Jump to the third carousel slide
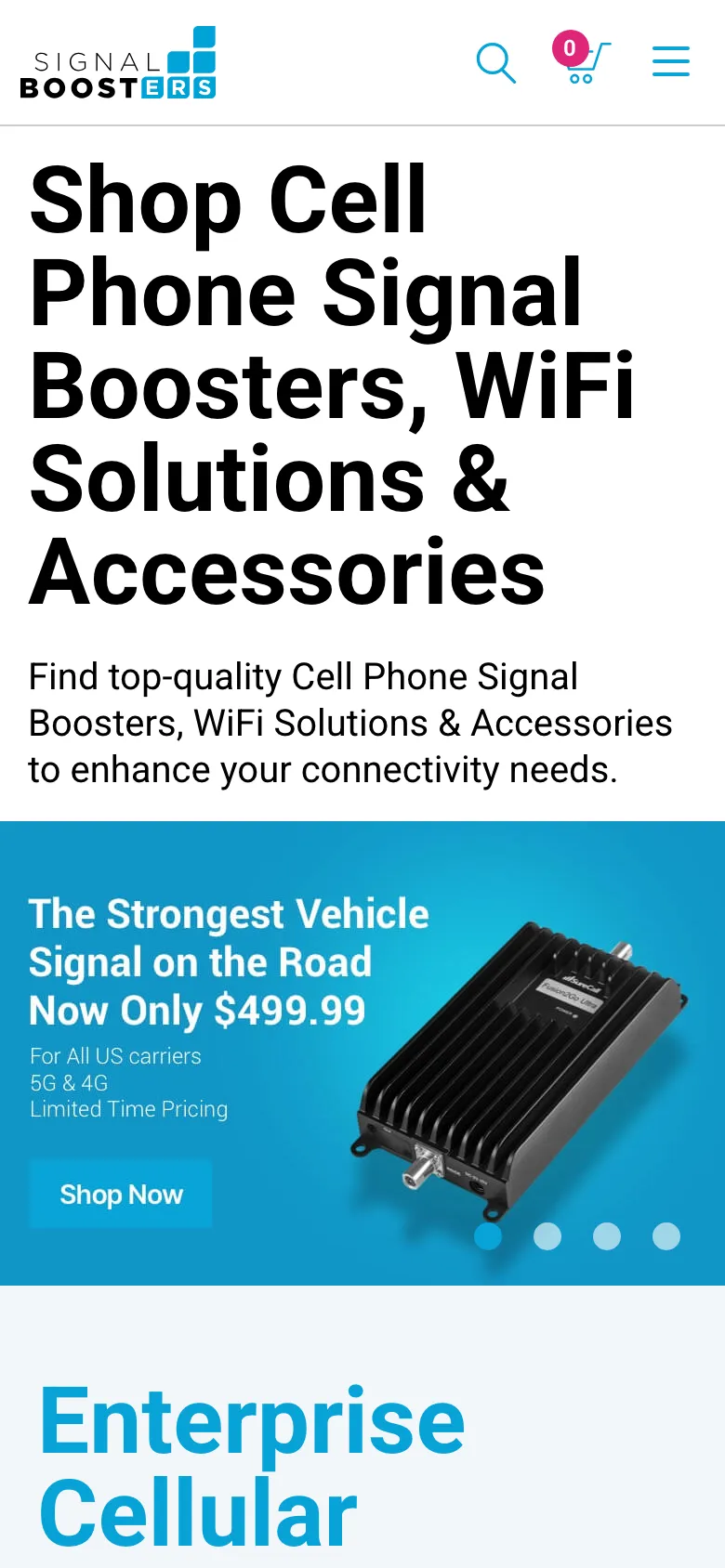 pos(607,1236)
